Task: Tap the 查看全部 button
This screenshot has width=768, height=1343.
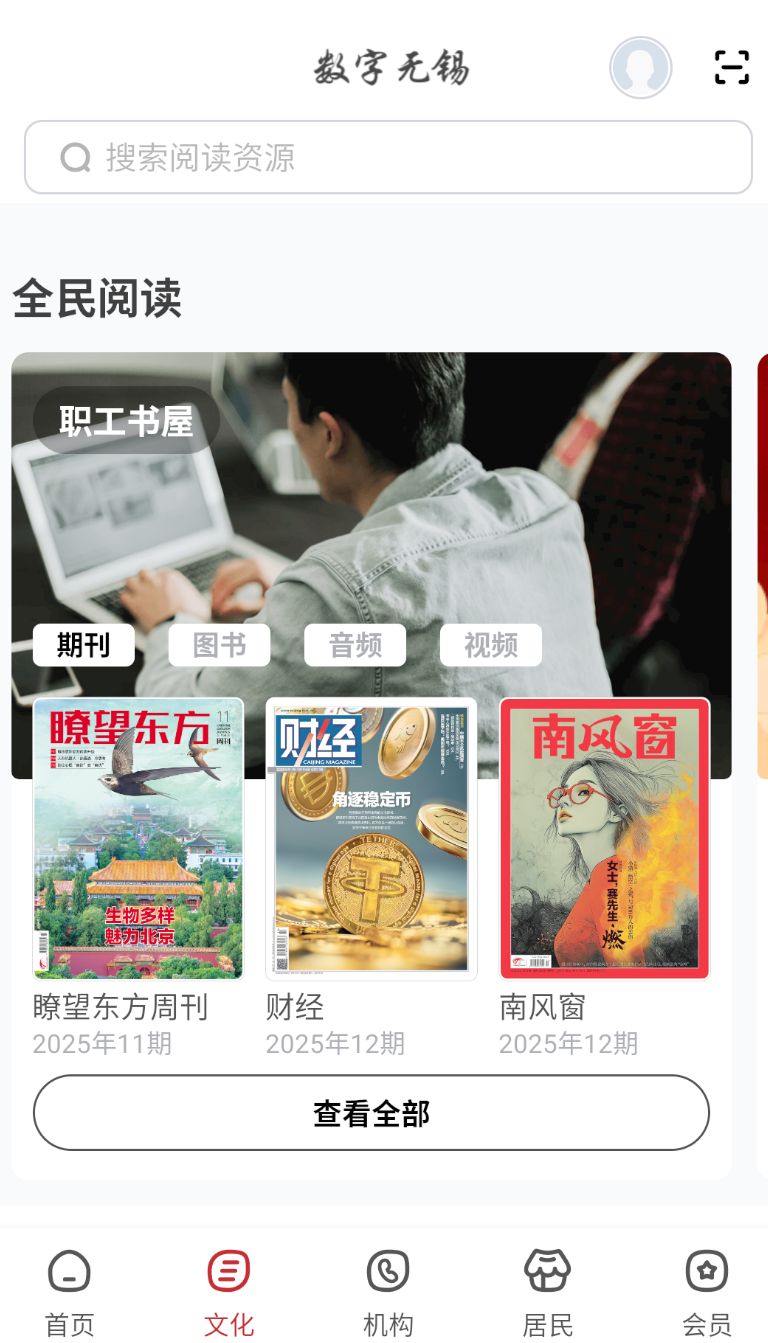Action: tap(371, 1113)
